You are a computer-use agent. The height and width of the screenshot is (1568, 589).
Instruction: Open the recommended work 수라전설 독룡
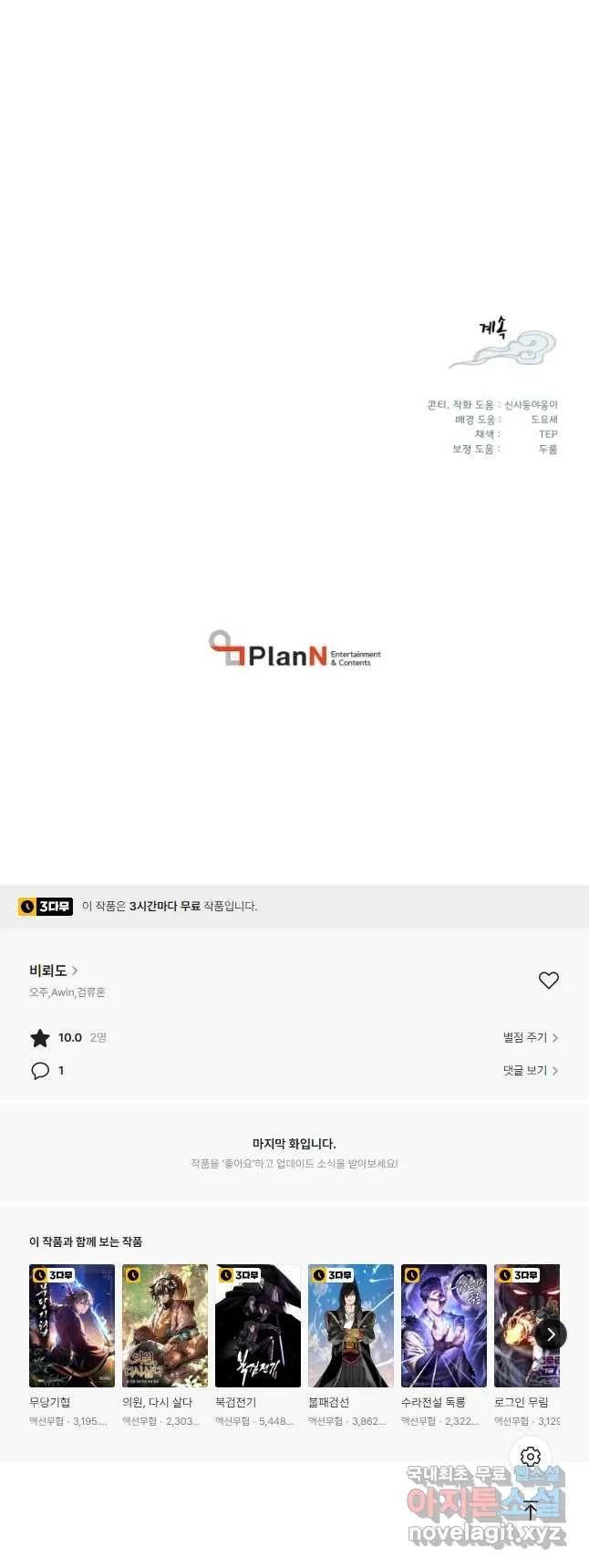444,1325
